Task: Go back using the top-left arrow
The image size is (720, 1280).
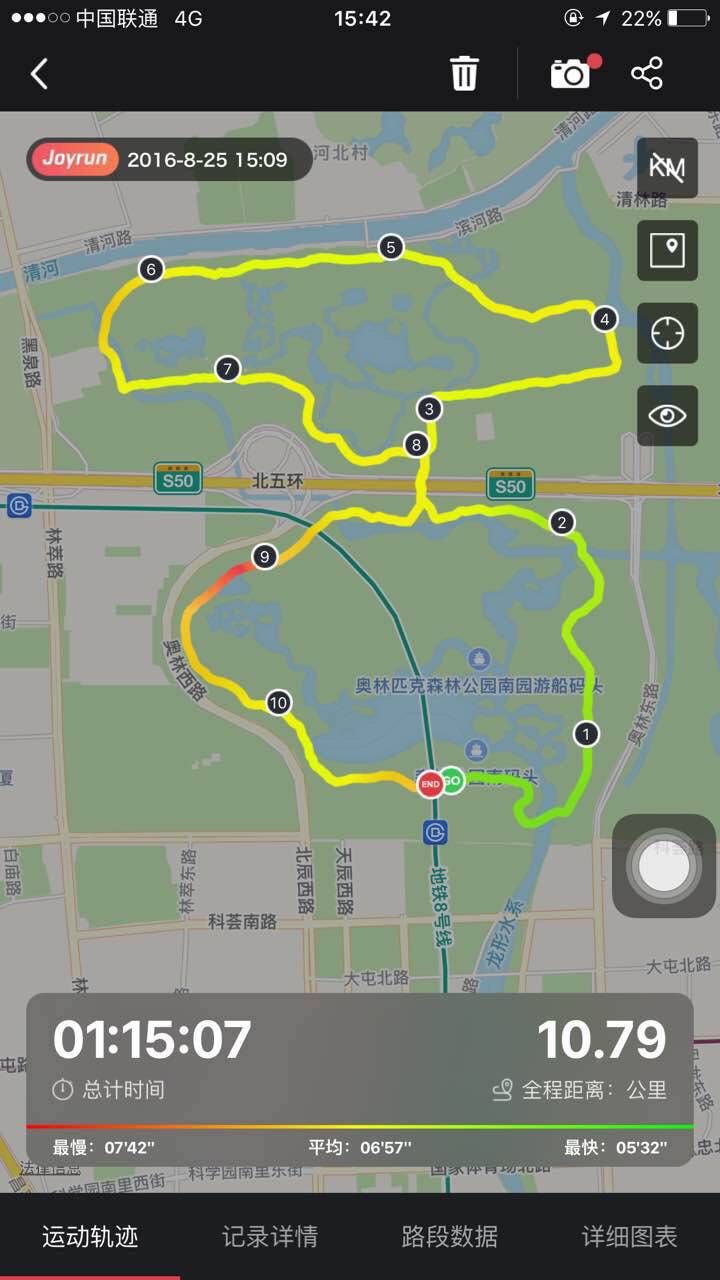Action: click(x=39, y=74)
